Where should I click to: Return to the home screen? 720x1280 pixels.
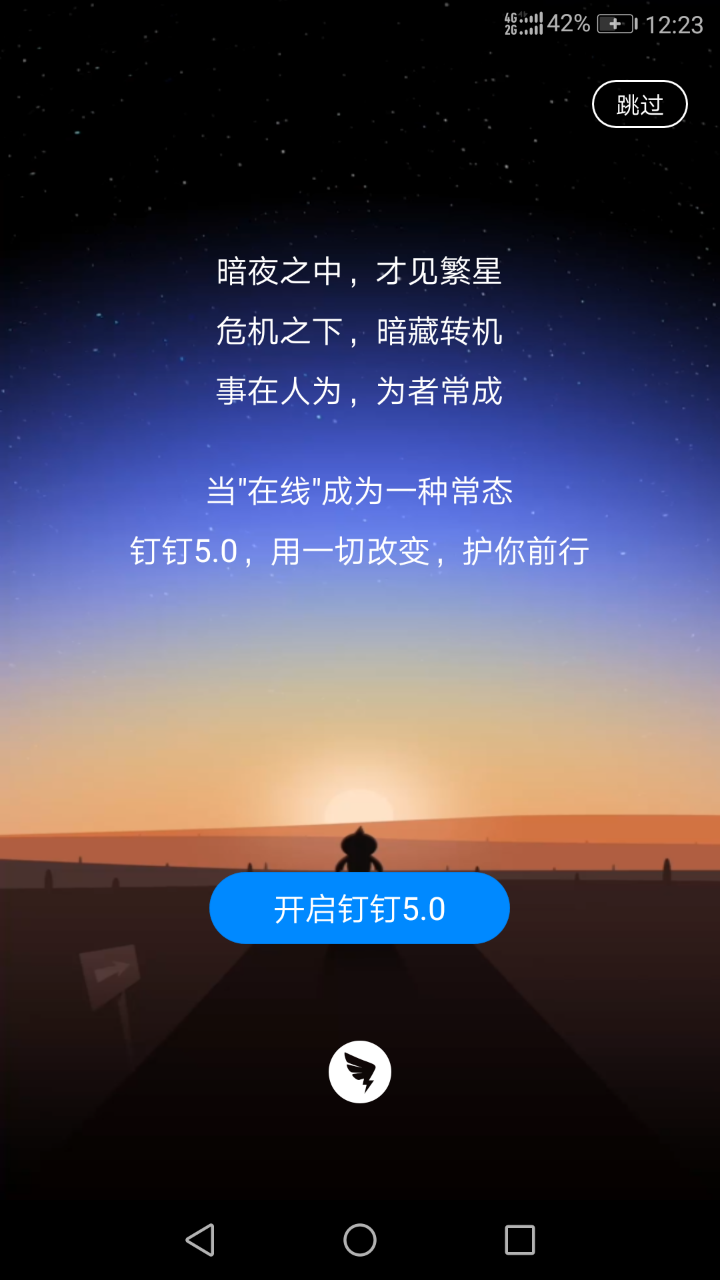[x=360, y=1240]
